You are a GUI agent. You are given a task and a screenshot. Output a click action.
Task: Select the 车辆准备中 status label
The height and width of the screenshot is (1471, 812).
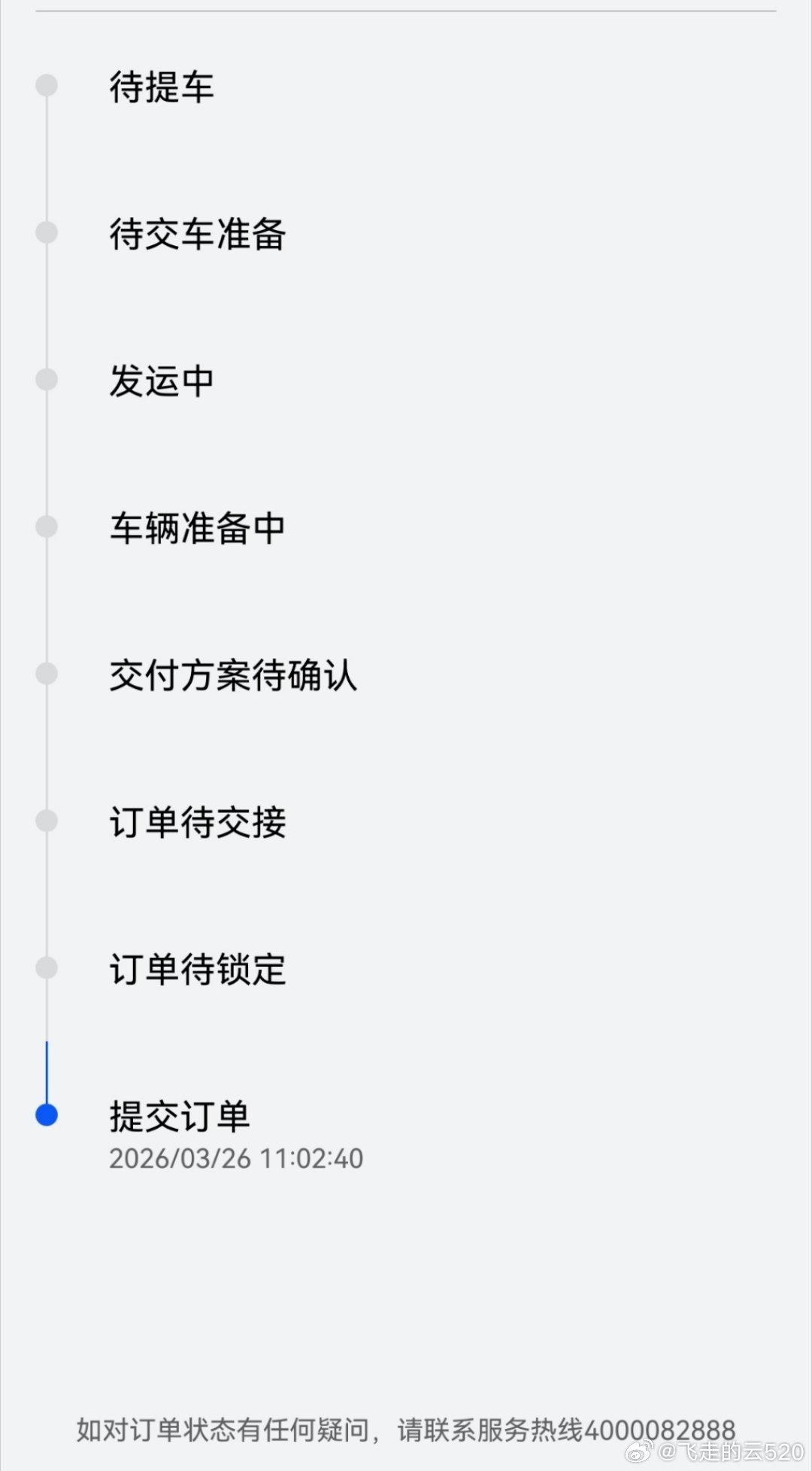tap(199, 527)
